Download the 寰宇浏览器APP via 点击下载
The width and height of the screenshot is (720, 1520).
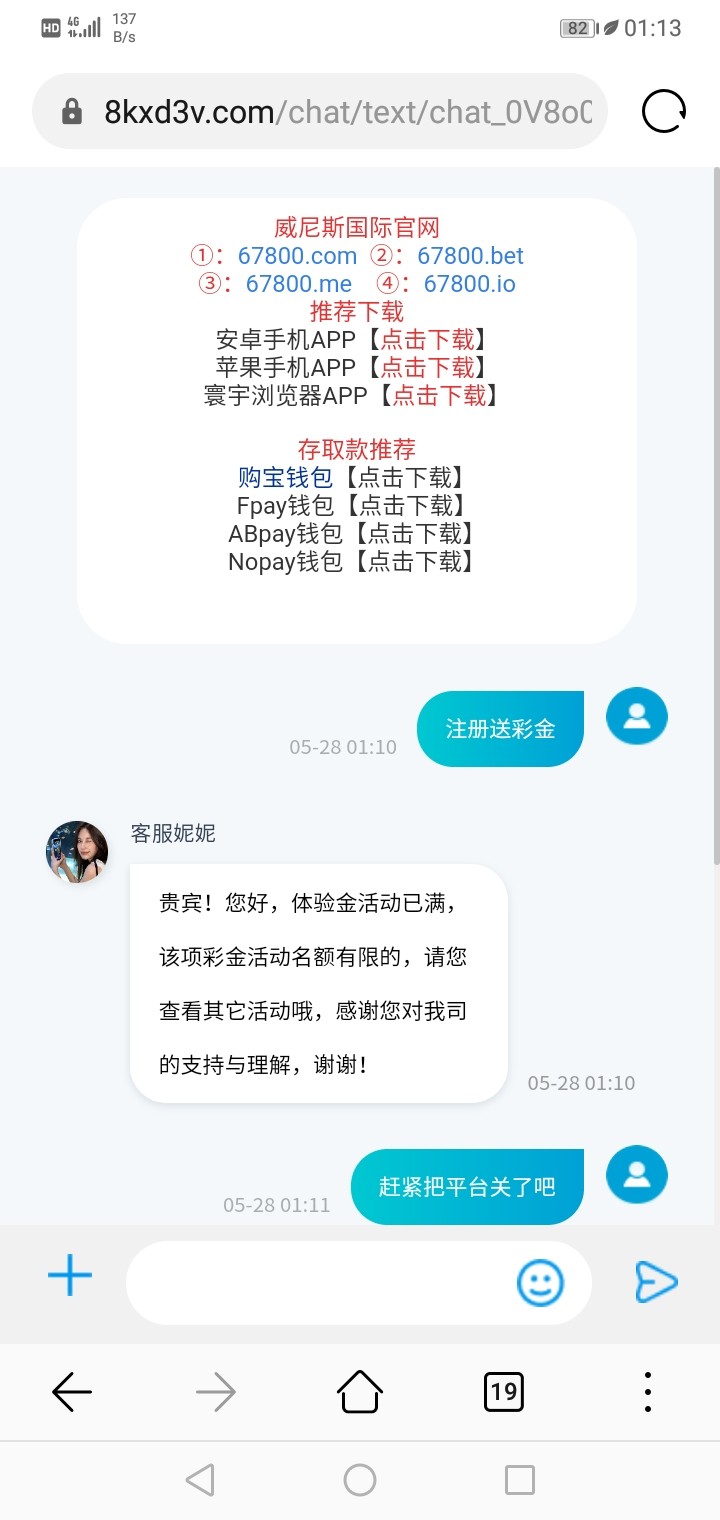[439, 396]
